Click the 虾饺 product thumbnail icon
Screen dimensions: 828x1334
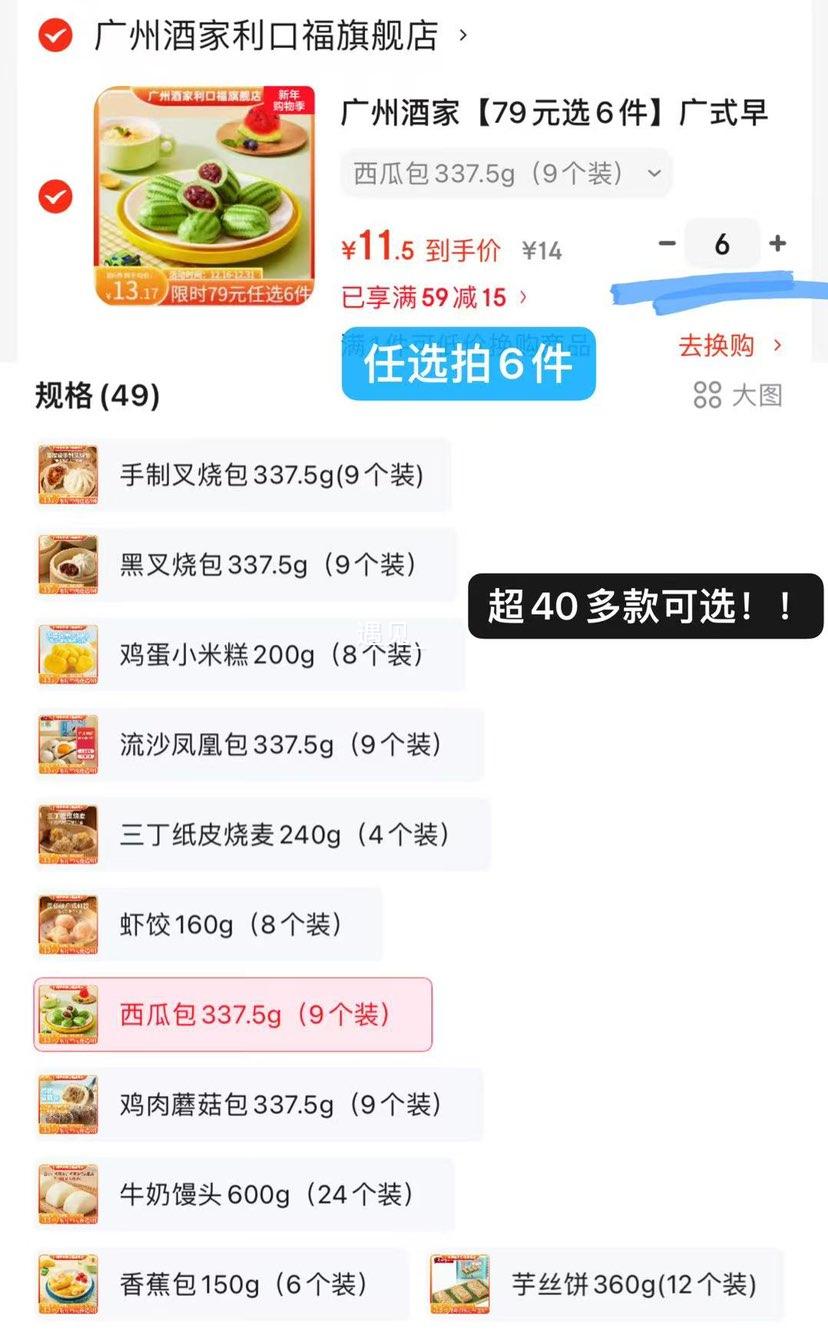click(66, 924)
